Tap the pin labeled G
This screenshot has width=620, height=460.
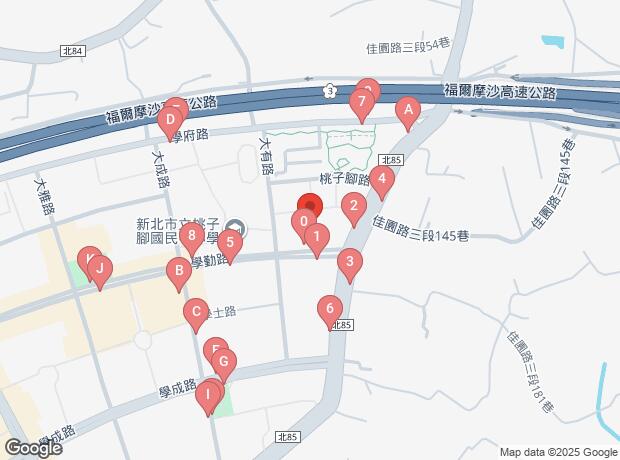pos(224,363)
